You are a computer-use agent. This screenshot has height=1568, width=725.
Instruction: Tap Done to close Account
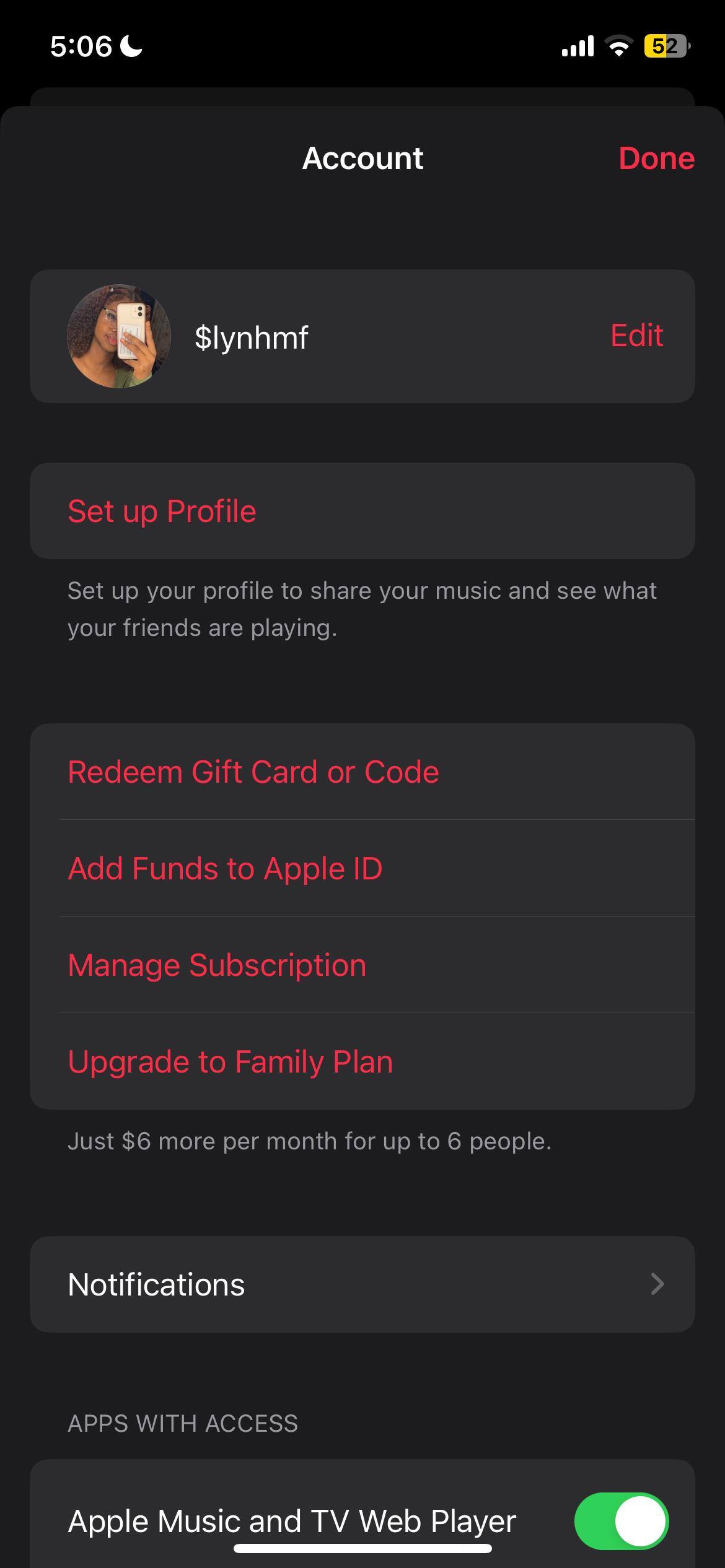coord(656,159)
